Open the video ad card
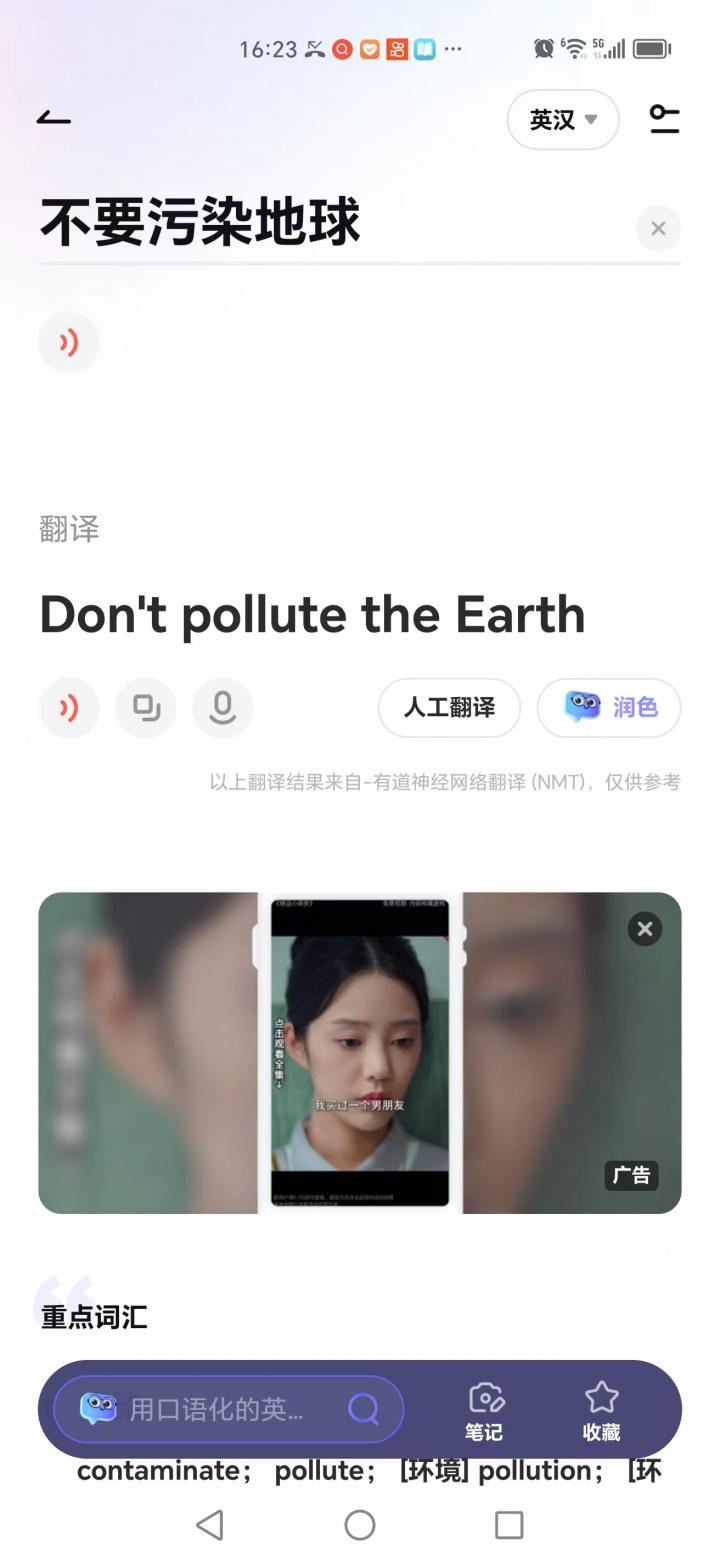 [360, 1053]
